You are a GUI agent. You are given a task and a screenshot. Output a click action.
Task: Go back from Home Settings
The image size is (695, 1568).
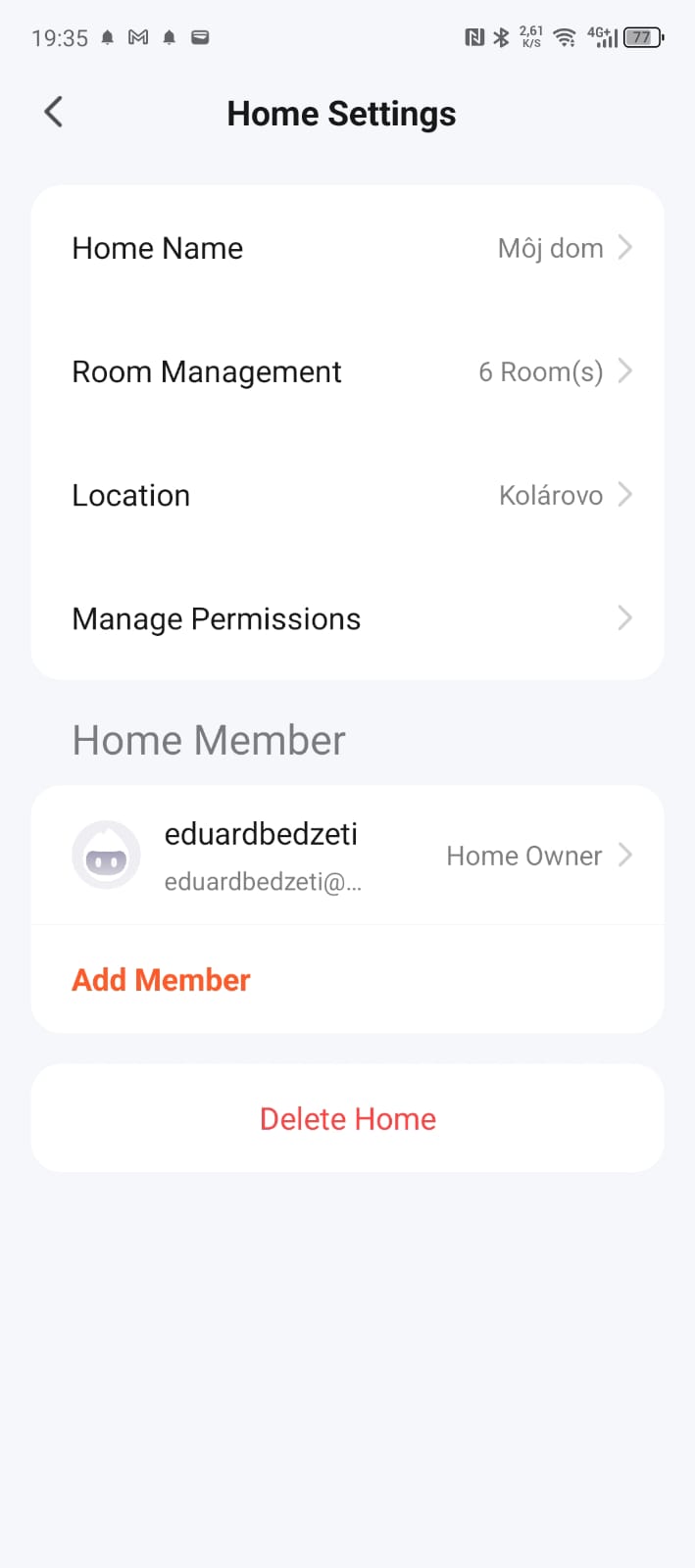[54, 113]
